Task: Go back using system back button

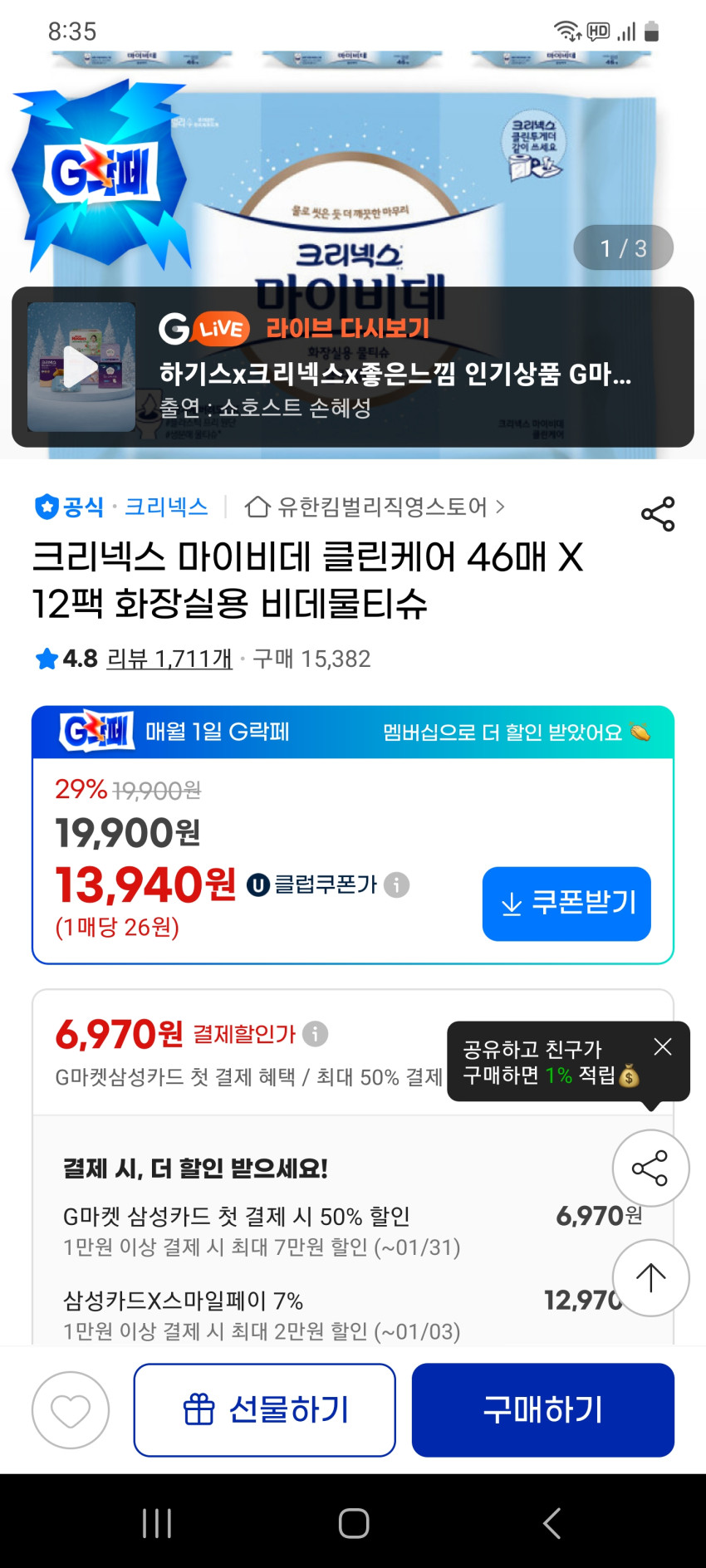Action: pyautogui.click(x=552, y=1523)
